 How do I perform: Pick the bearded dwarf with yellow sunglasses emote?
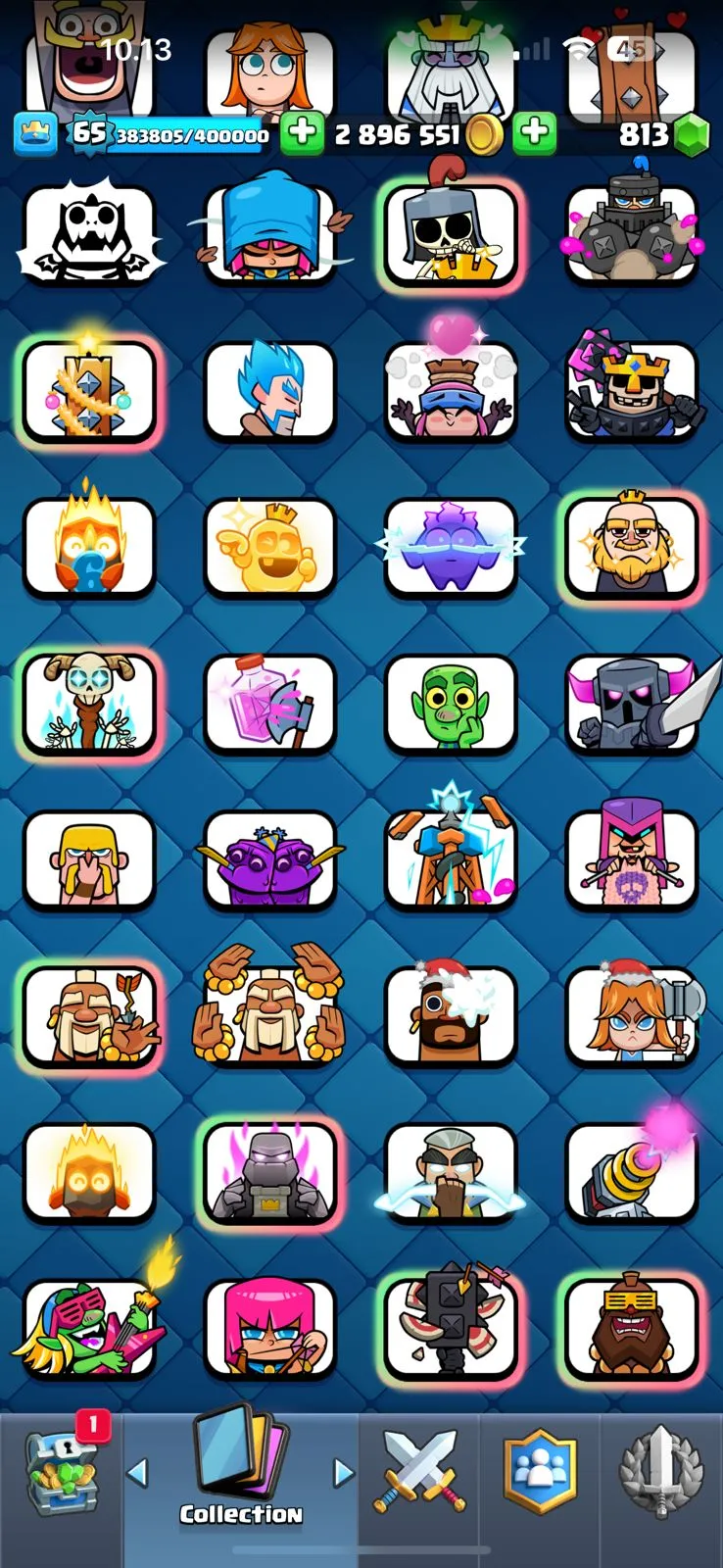[x=632, y=1328]
